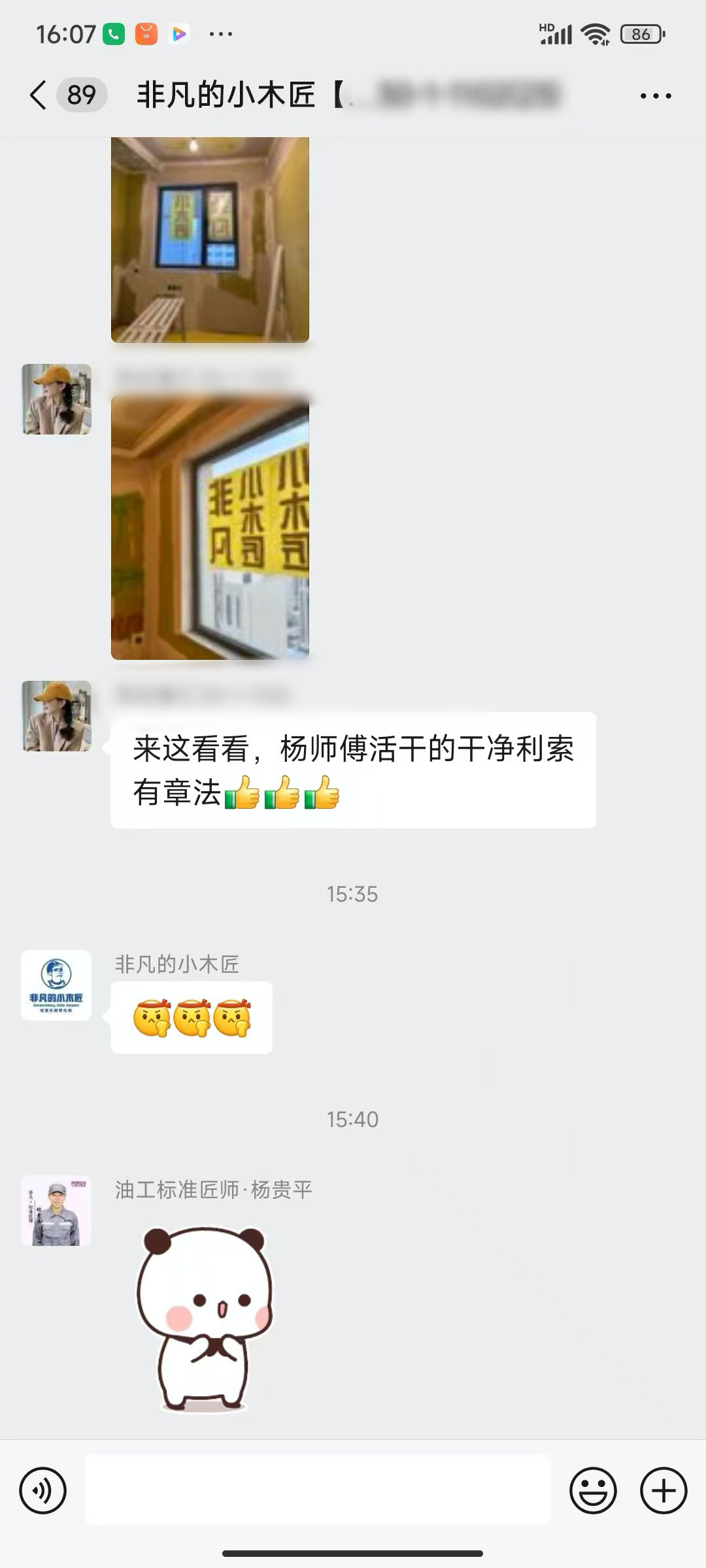Open avatar beside the 杨师傅活干的干净利索 message
706x1568 pixels.
click(x=56, y=716)
